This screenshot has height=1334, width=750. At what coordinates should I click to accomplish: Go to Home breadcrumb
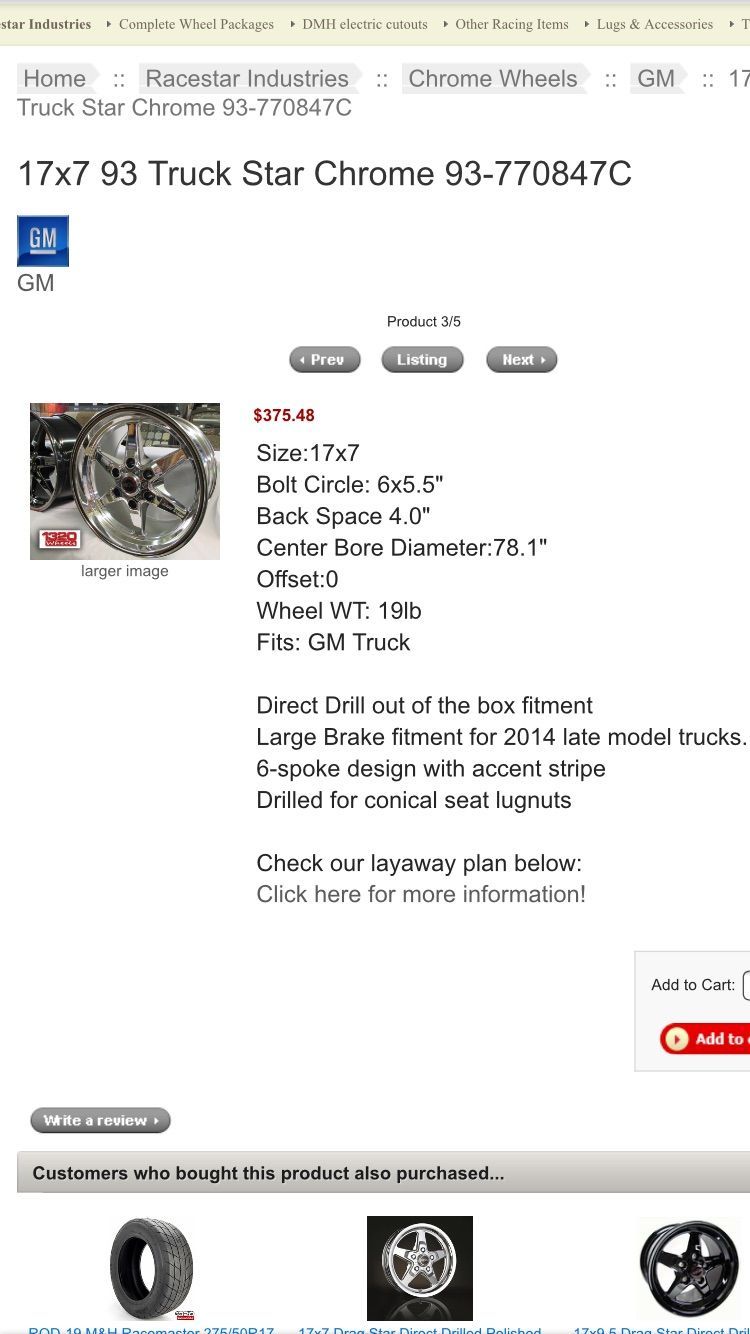click(55, 78)
